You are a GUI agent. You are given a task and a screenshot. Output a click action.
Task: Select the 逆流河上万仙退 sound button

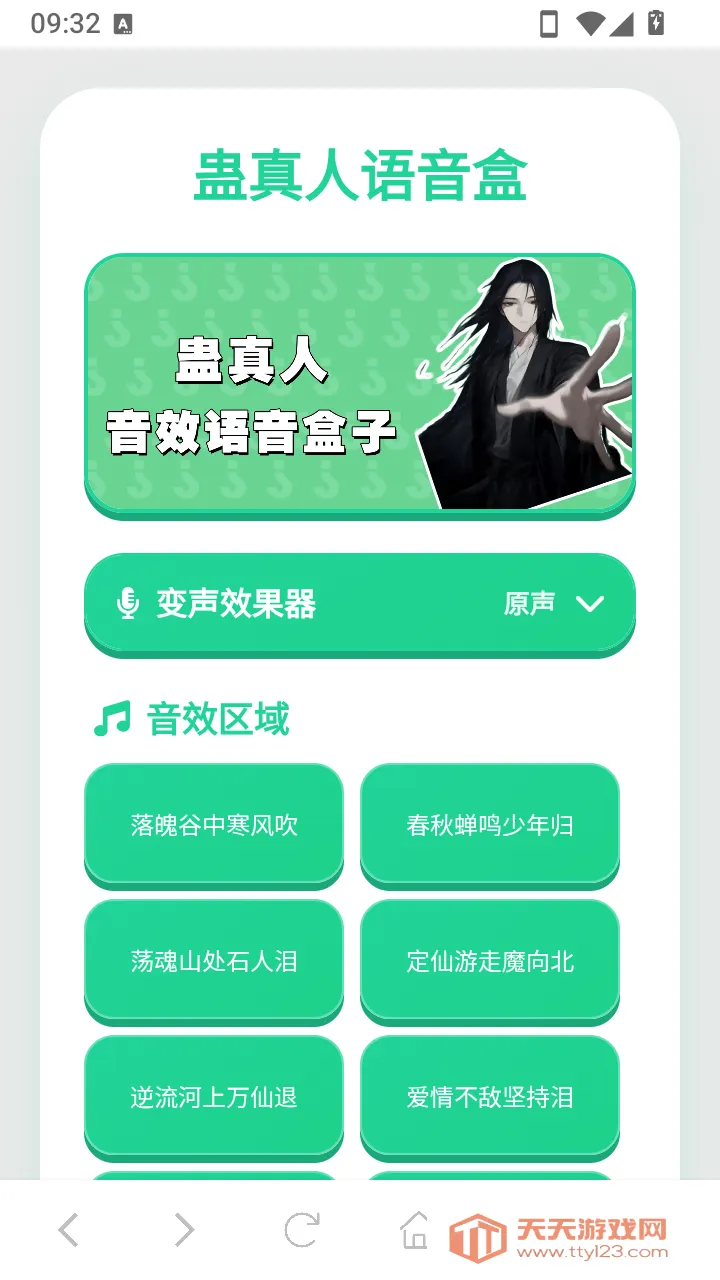pyautogui.click(x=214, y=1097)
